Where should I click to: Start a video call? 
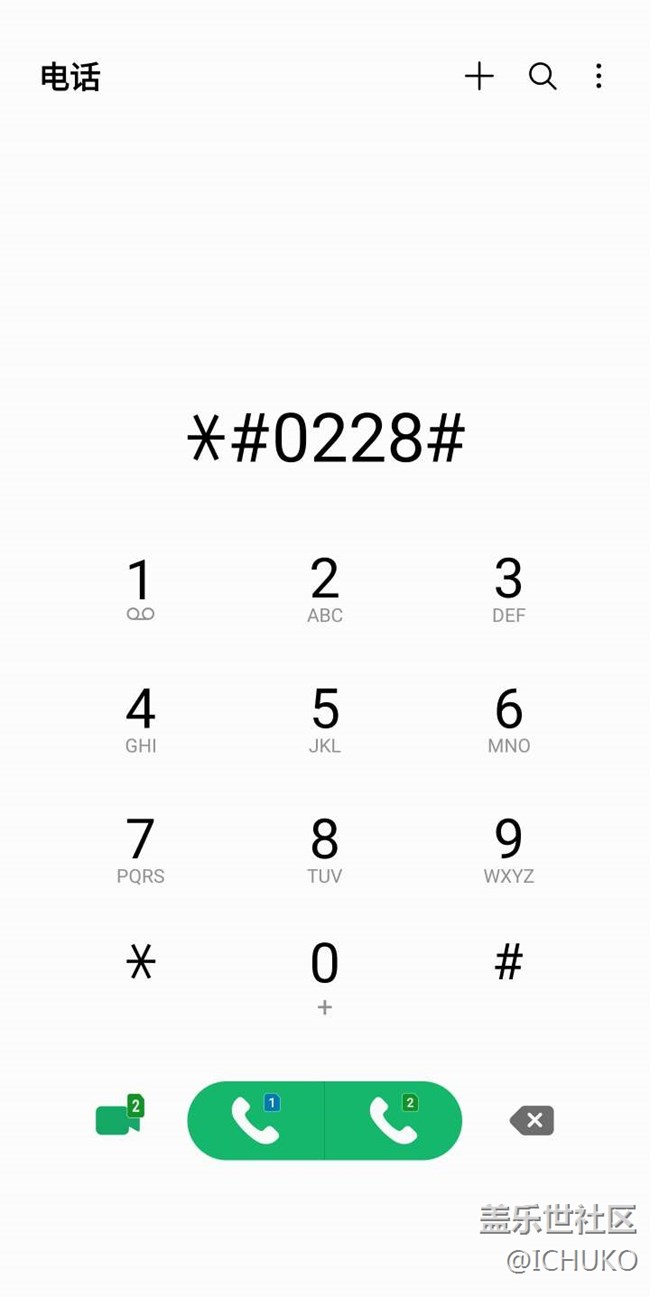pos(120,1117)
